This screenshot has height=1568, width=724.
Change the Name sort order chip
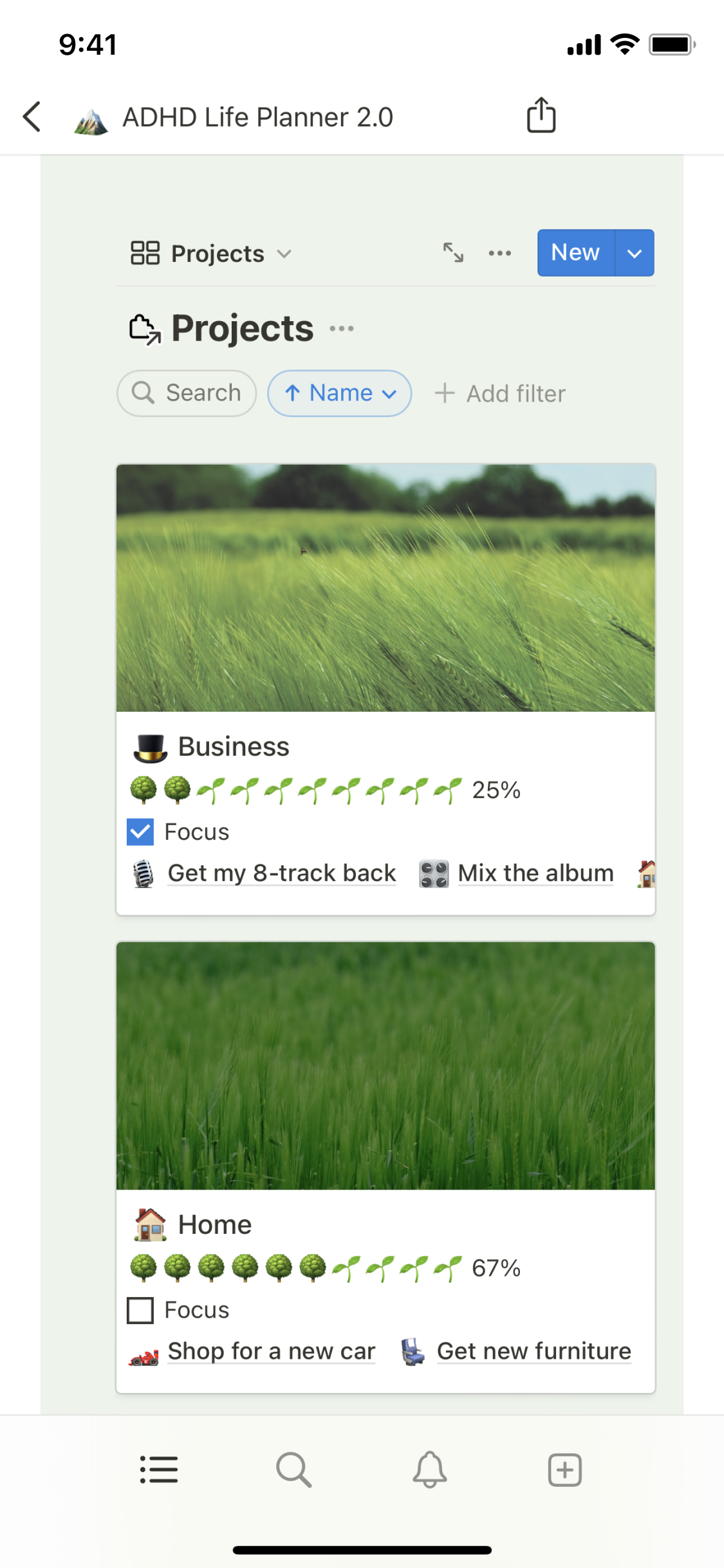[340, 393]
